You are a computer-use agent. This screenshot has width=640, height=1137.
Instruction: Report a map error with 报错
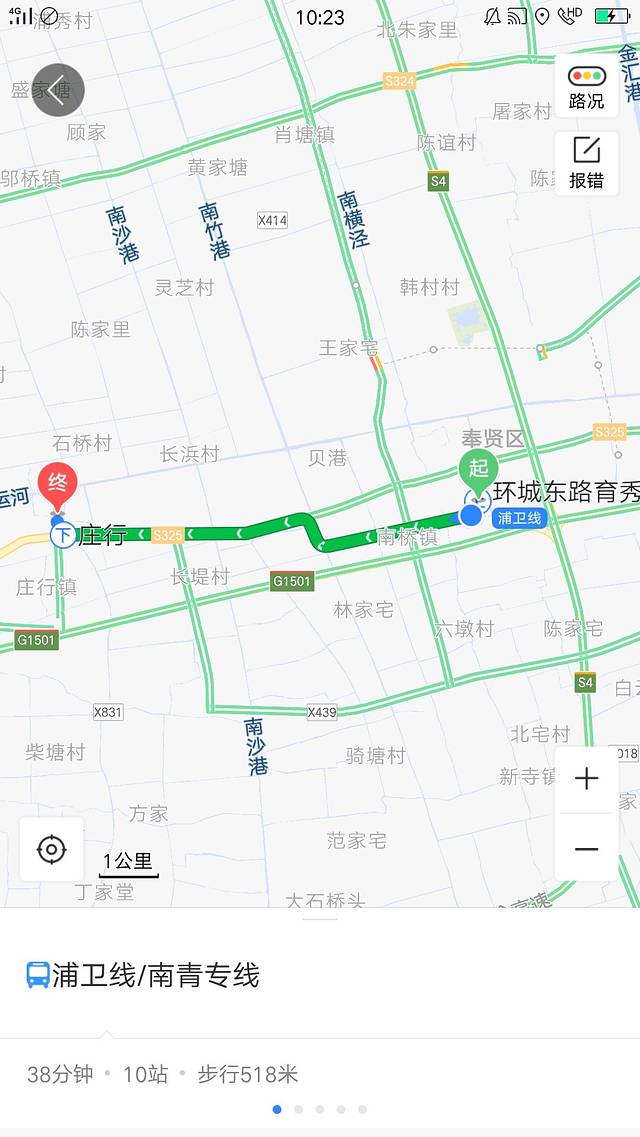[x=587, y=163]
